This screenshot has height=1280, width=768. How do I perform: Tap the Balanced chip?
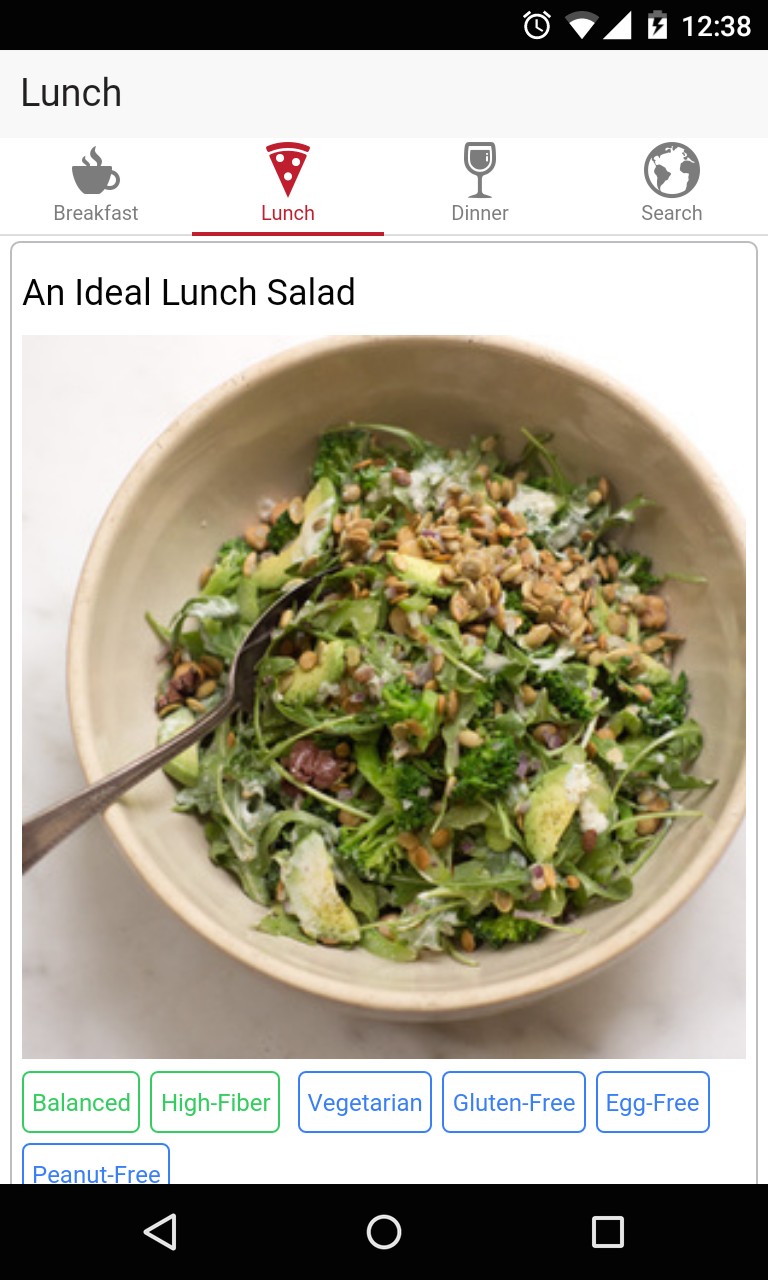click(81, 1102)
